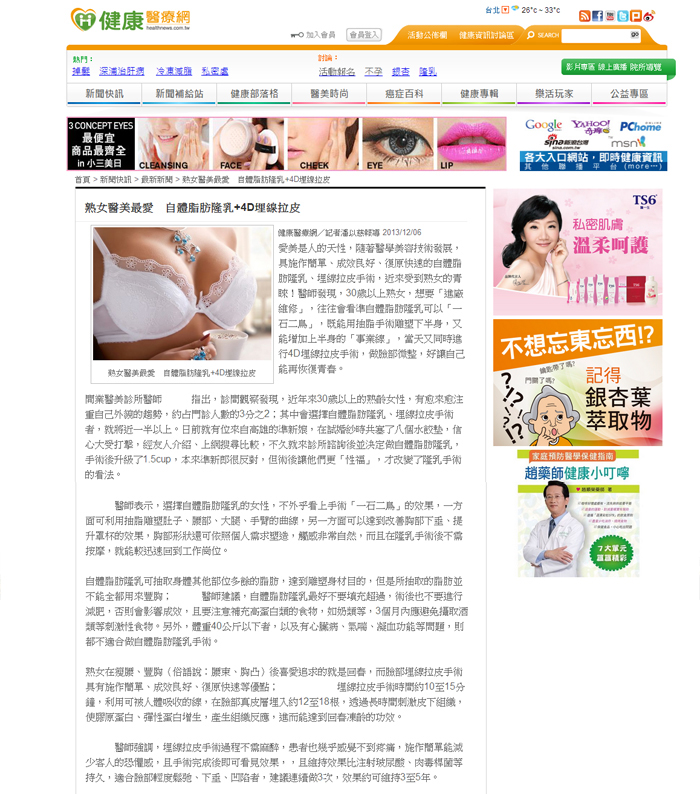Select the 健康專輯 tab
Viewport: 700px width, 794px height.
(x=479, y=93)
